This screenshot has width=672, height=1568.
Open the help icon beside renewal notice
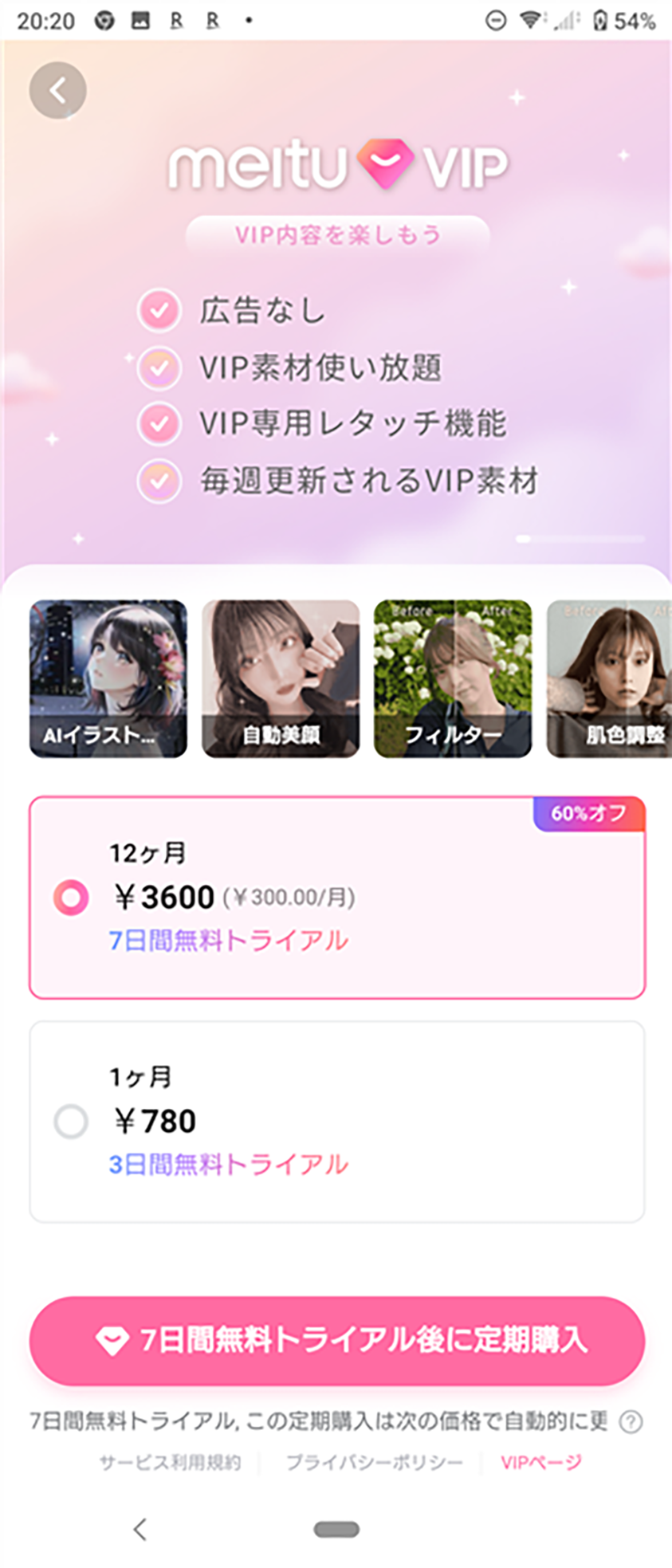631,1421
